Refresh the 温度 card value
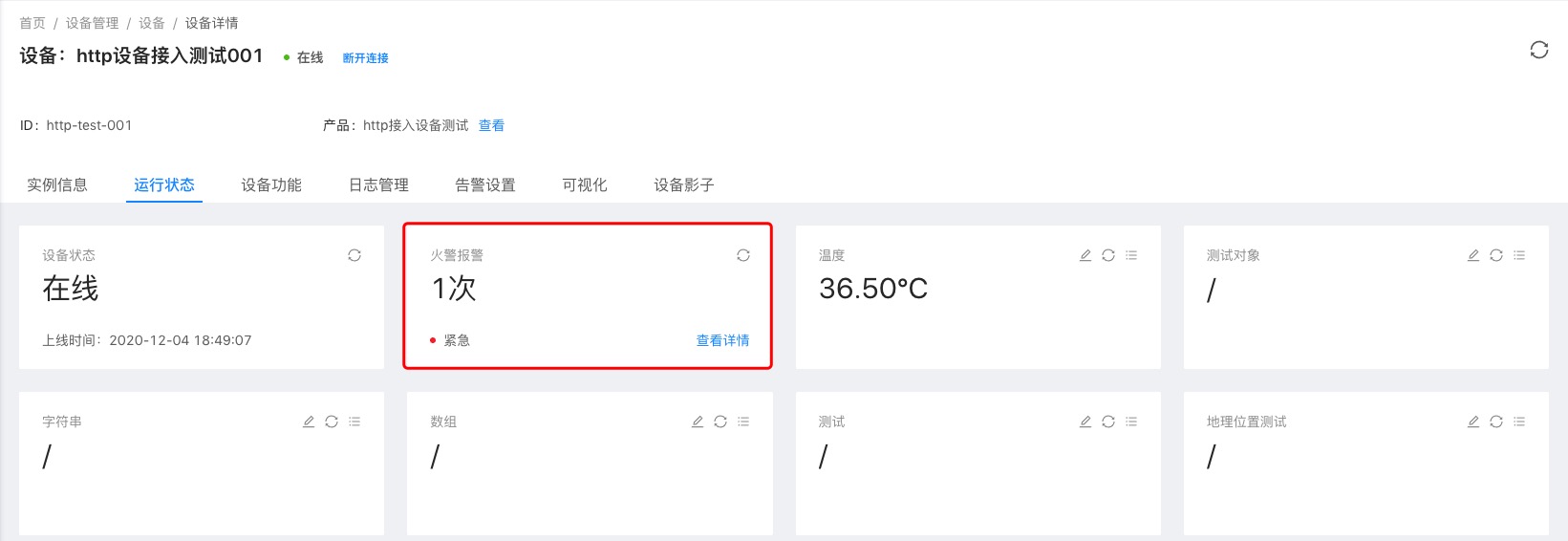Viewport: 1568px width, 541px height. tap(1108, 255)
